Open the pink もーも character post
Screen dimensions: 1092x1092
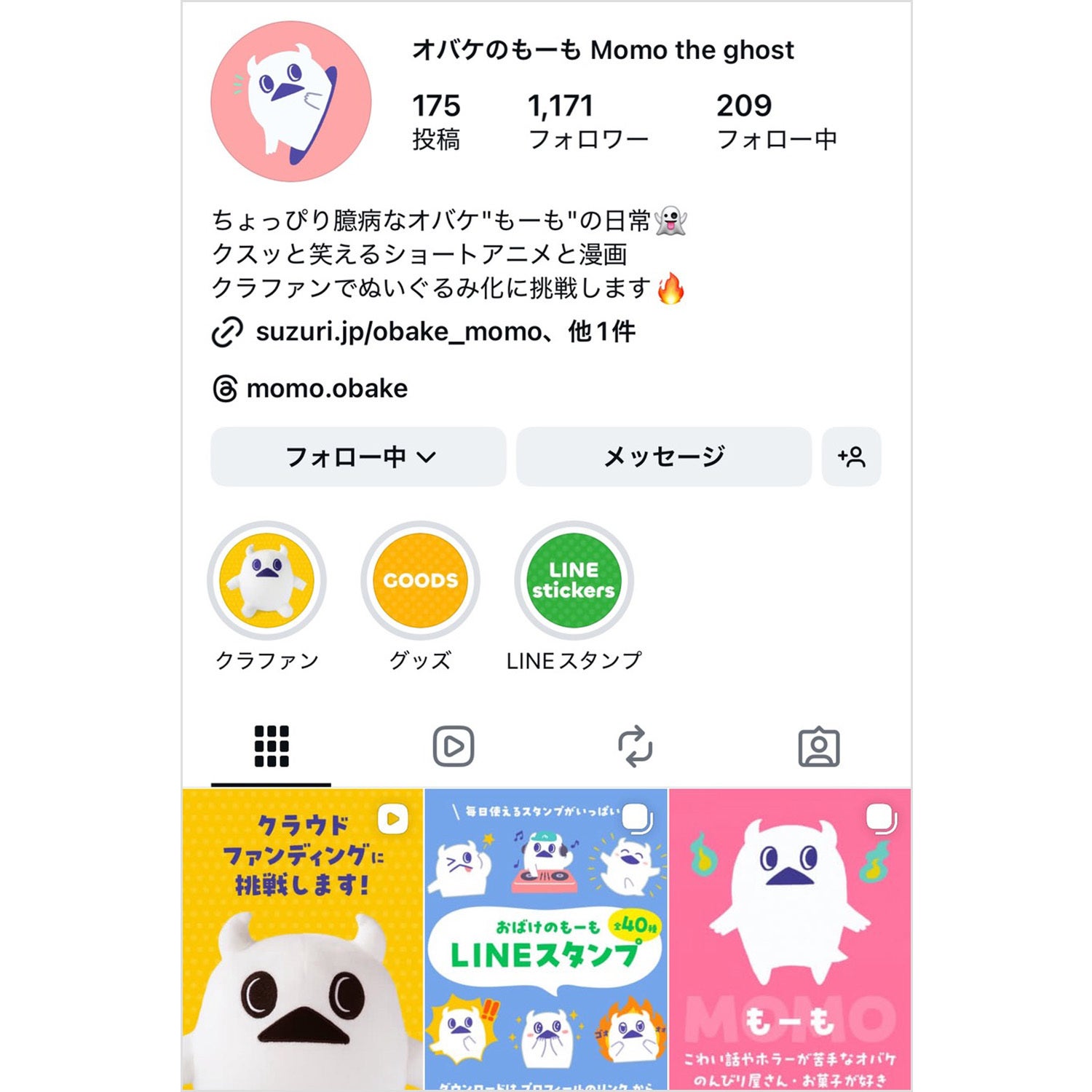(790, 939)
